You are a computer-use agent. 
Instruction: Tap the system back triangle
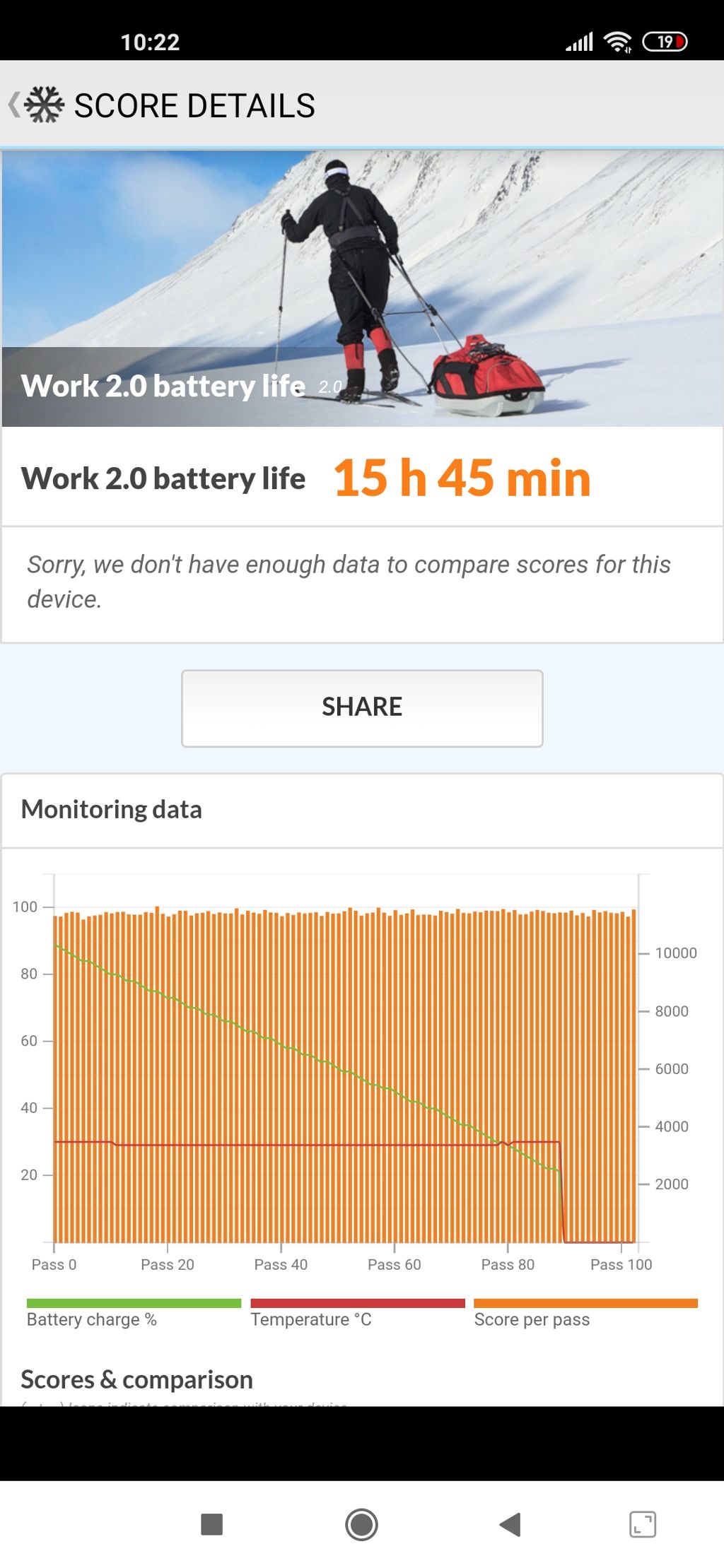(x=510, y=1524)
